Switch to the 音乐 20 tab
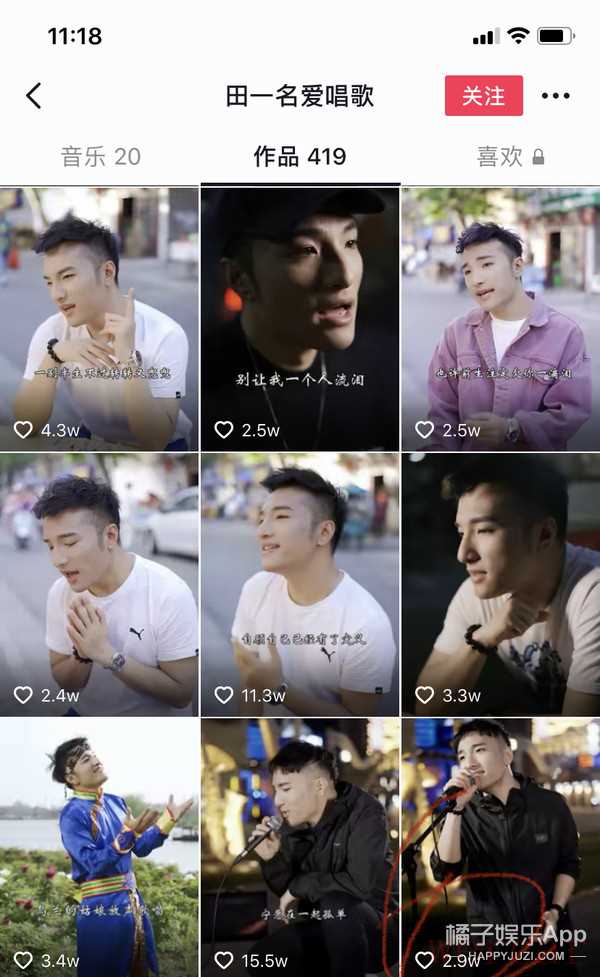Image resolution: width=600 pixels, height=977 pixels. [x=100, y=156]
